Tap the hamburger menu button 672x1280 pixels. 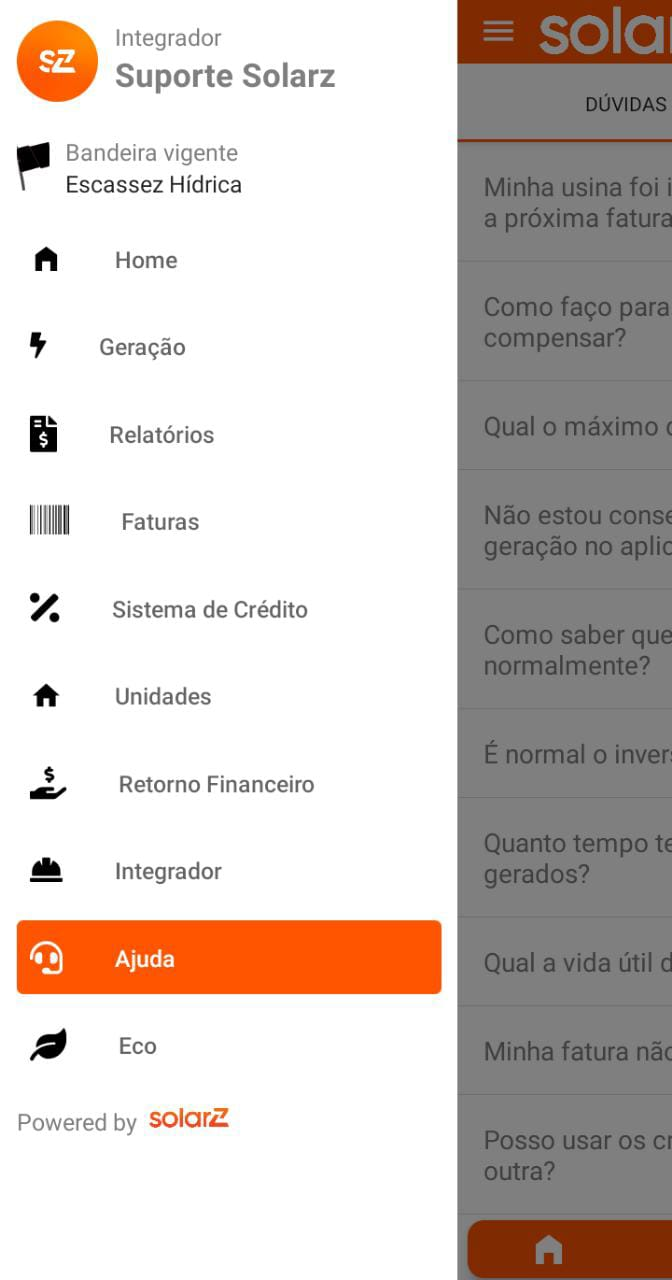[498, 31]
